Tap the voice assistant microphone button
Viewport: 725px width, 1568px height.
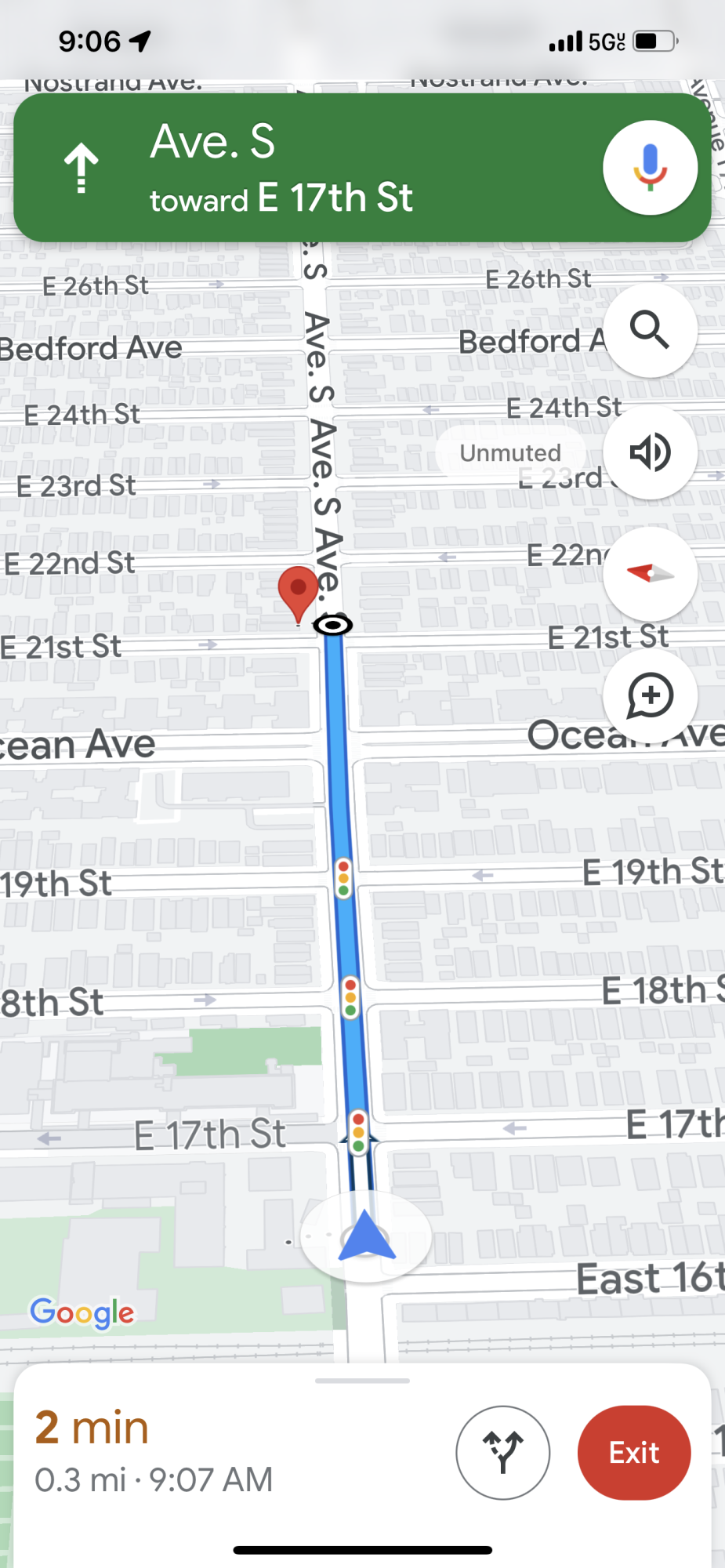pos(650,168)
